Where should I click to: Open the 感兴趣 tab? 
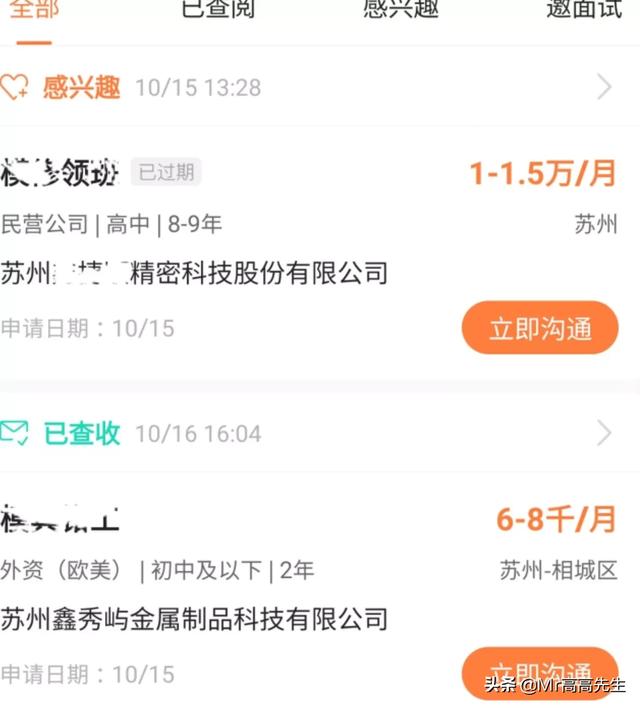[x=403, y=12]
